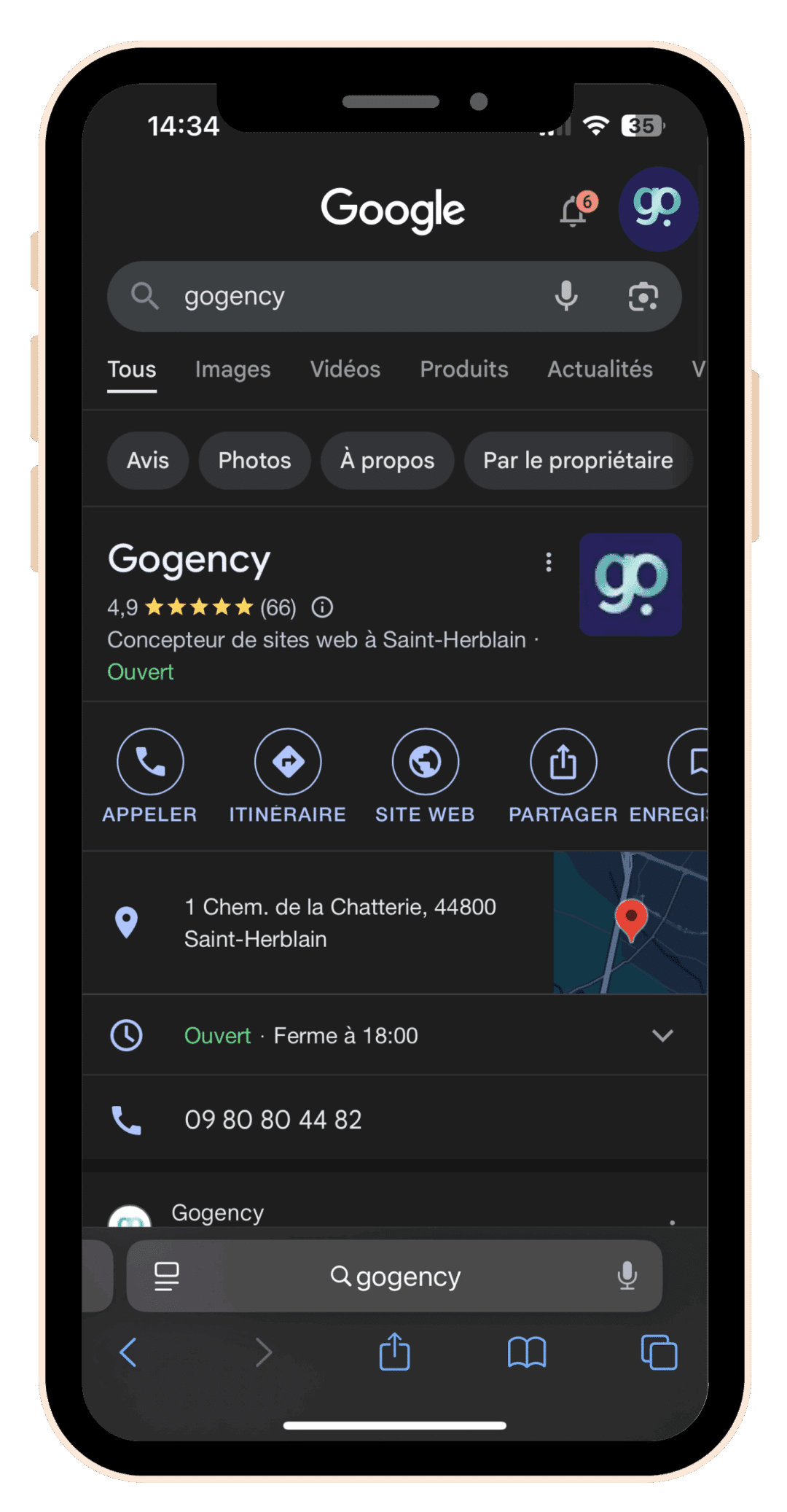The height and width of the screenshot is (1512, 787).
Task: Call Gogency with the Appeler button
Action: (x=150, y=763)
